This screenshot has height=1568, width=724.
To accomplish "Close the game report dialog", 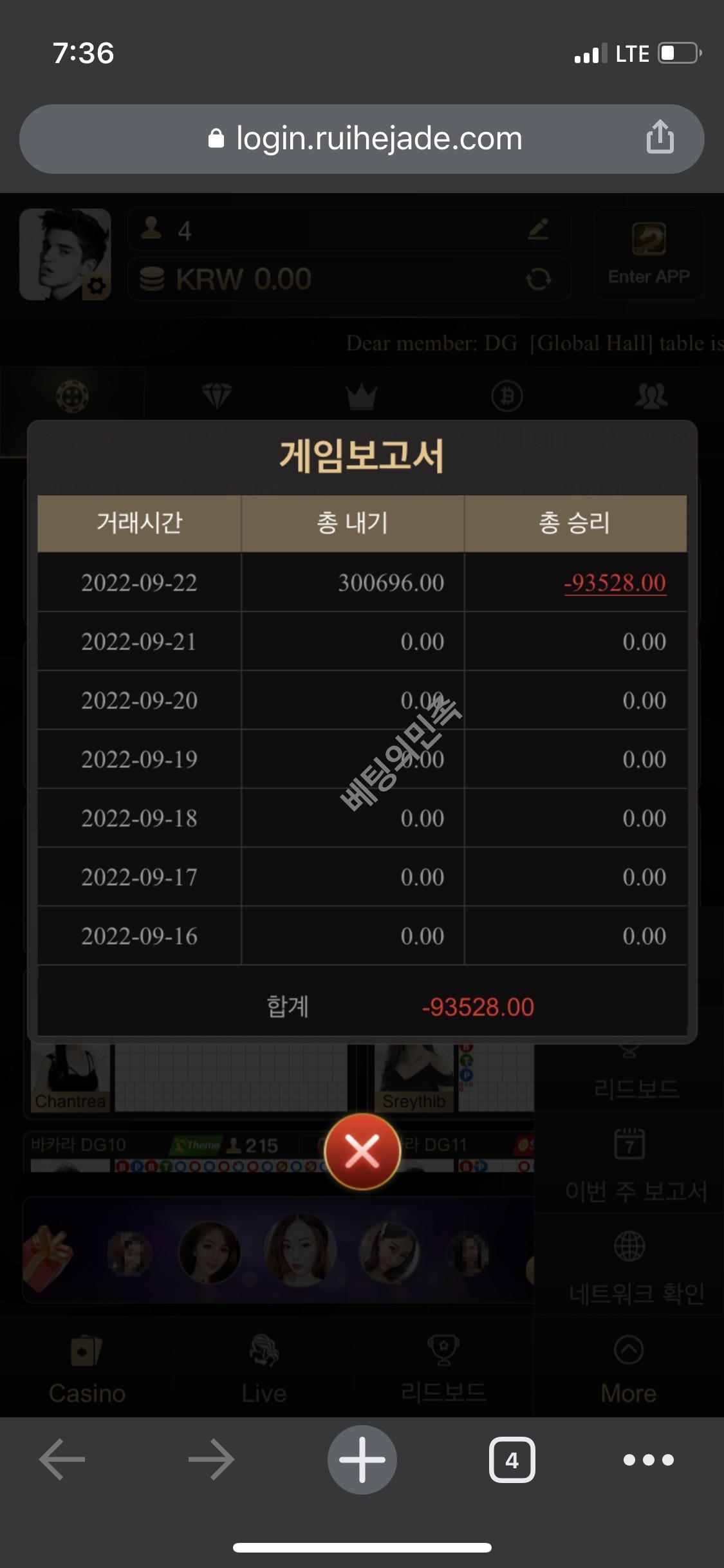I will pyautogui.click(x=362, y=1152).
